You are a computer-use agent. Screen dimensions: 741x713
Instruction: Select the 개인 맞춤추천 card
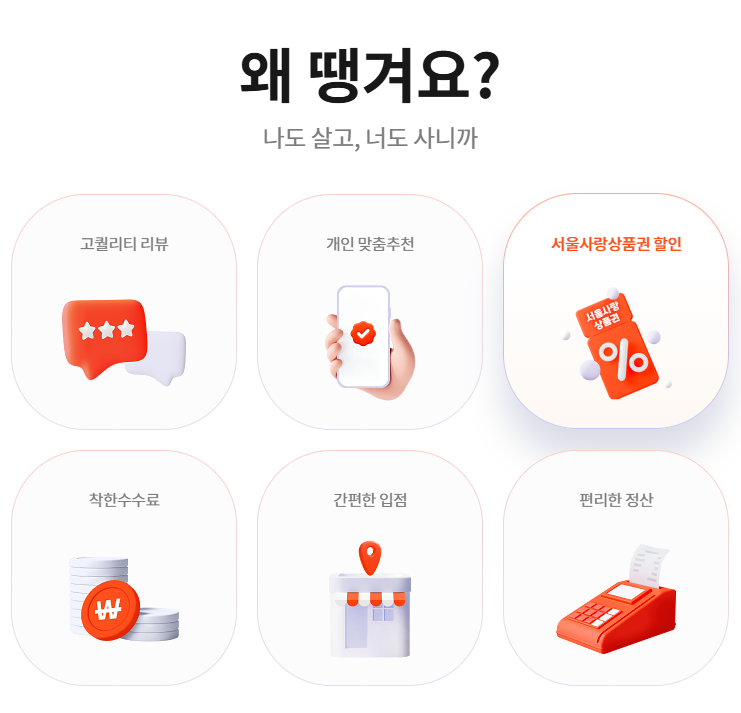370,311
